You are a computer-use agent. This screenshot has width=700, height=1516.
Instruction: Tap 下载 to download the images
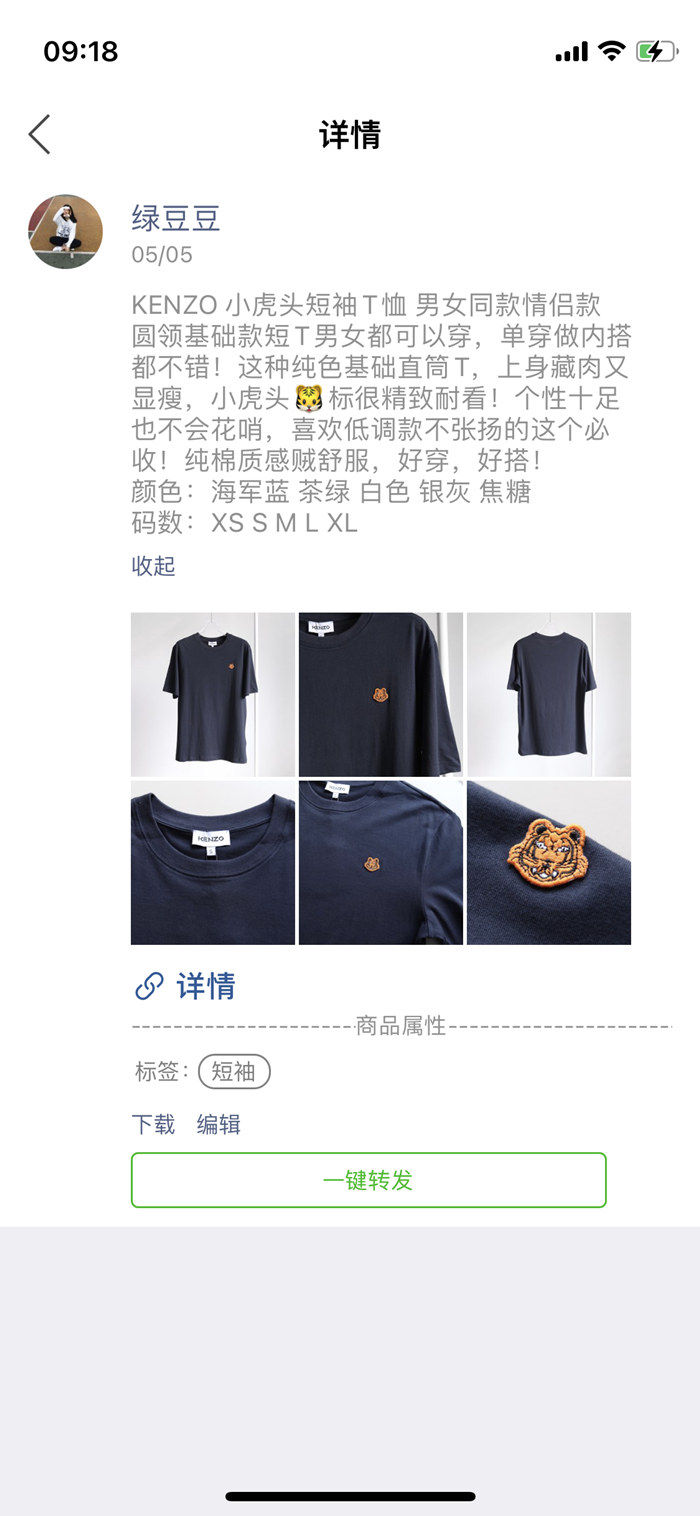point(153,1125)
